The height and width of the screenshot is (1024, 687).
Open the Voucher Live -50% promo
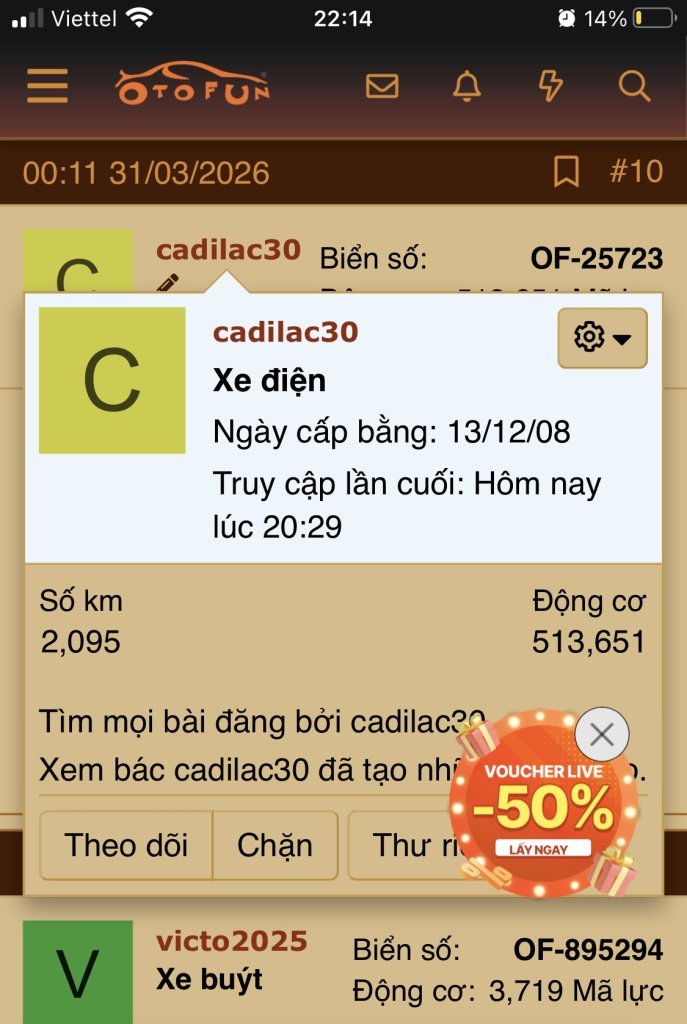point(543,808)
